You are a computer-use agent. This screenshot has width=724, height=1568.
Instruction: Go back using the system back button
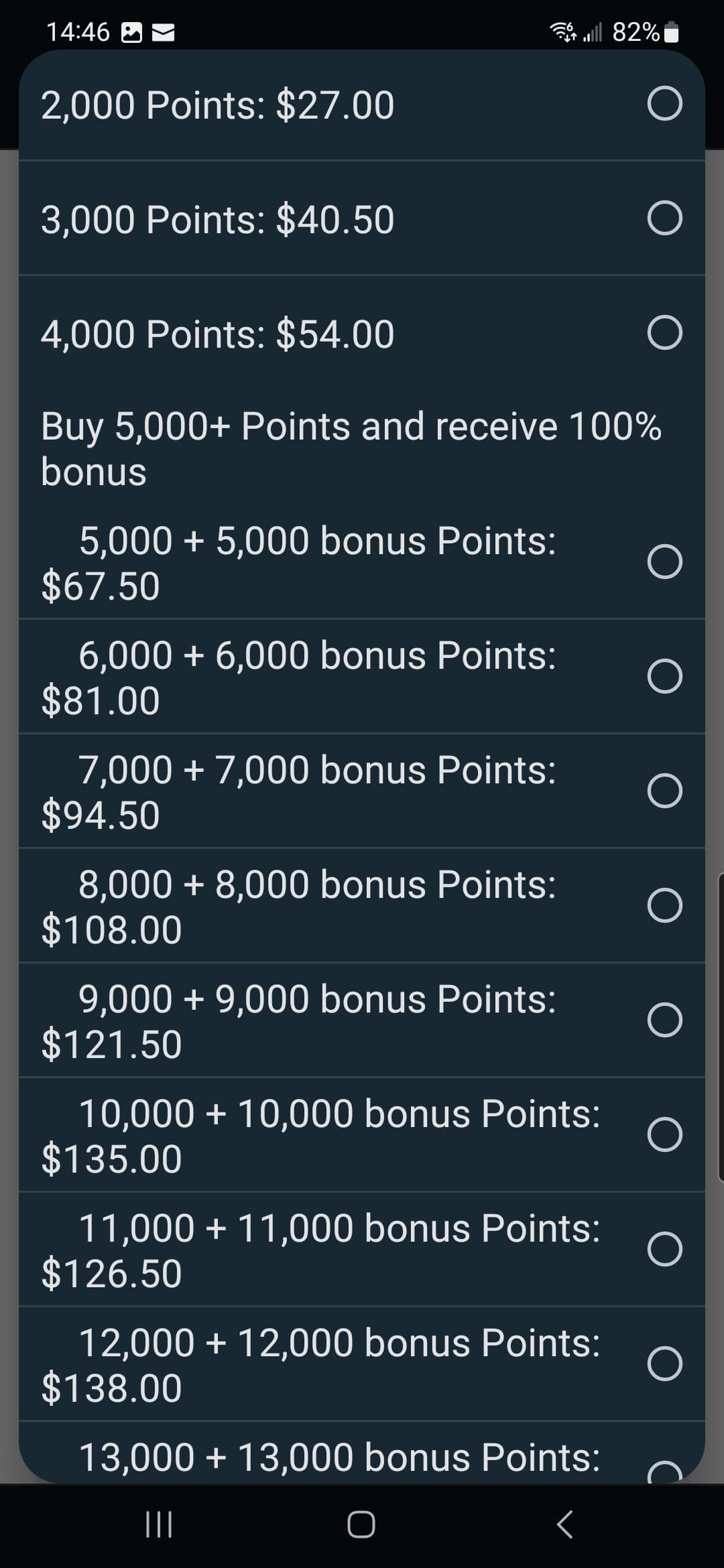pyautogui.click(x=564, y=1526)
